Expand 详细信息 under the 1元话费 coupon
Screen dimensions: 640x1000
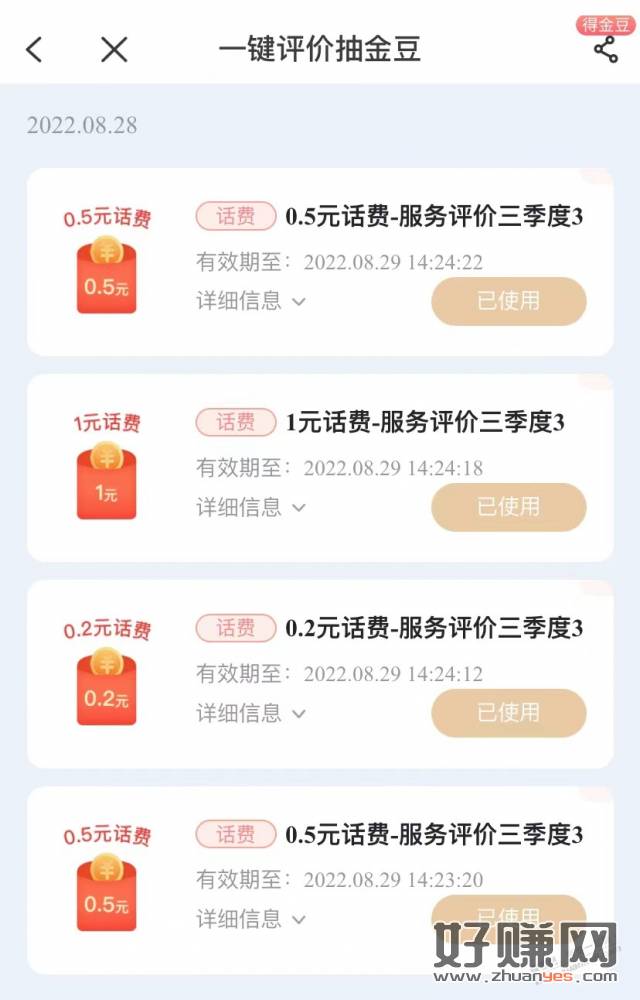click(250, 507)
